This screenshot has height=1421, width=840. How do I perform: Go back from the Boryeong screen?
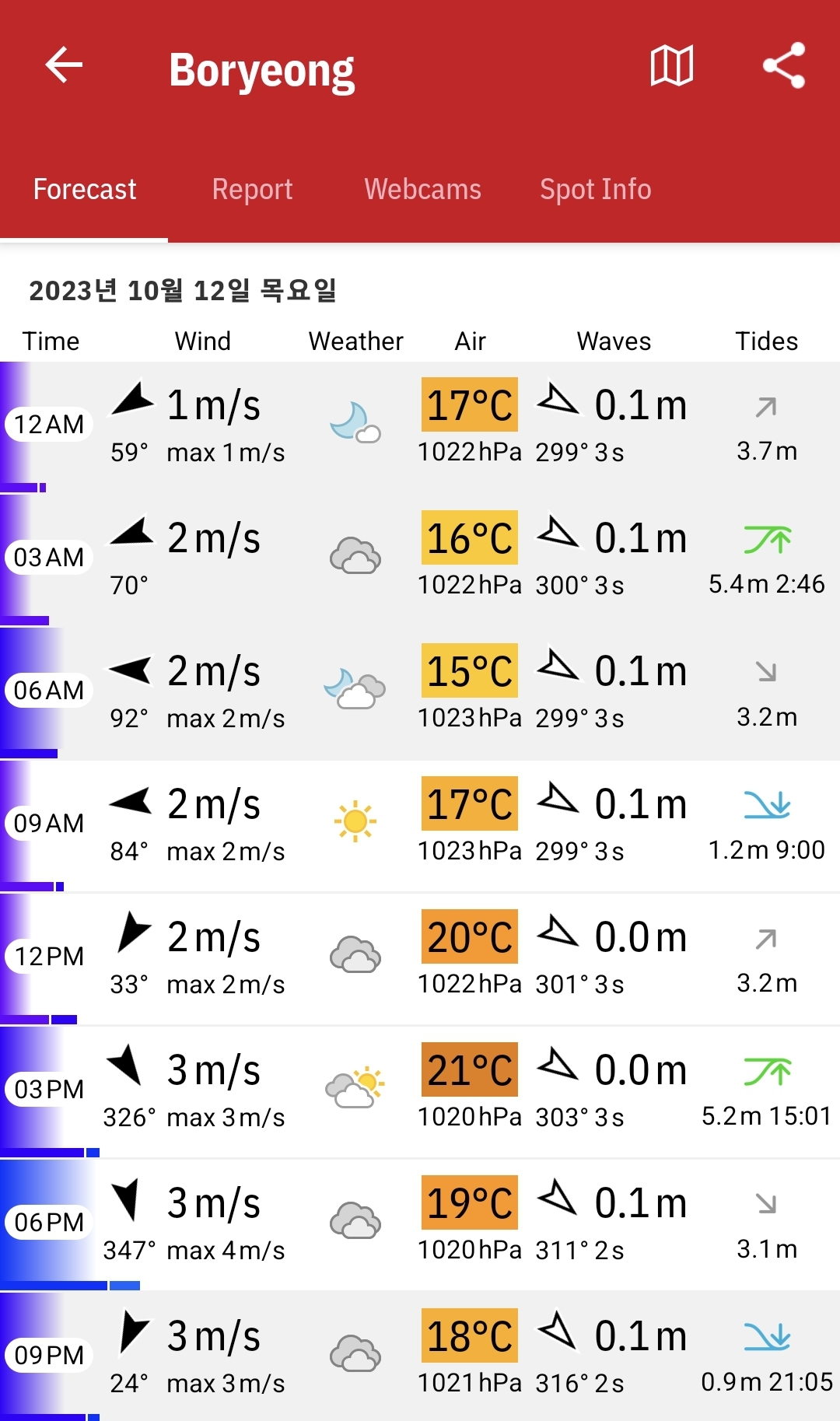click(x=64, y=65)
